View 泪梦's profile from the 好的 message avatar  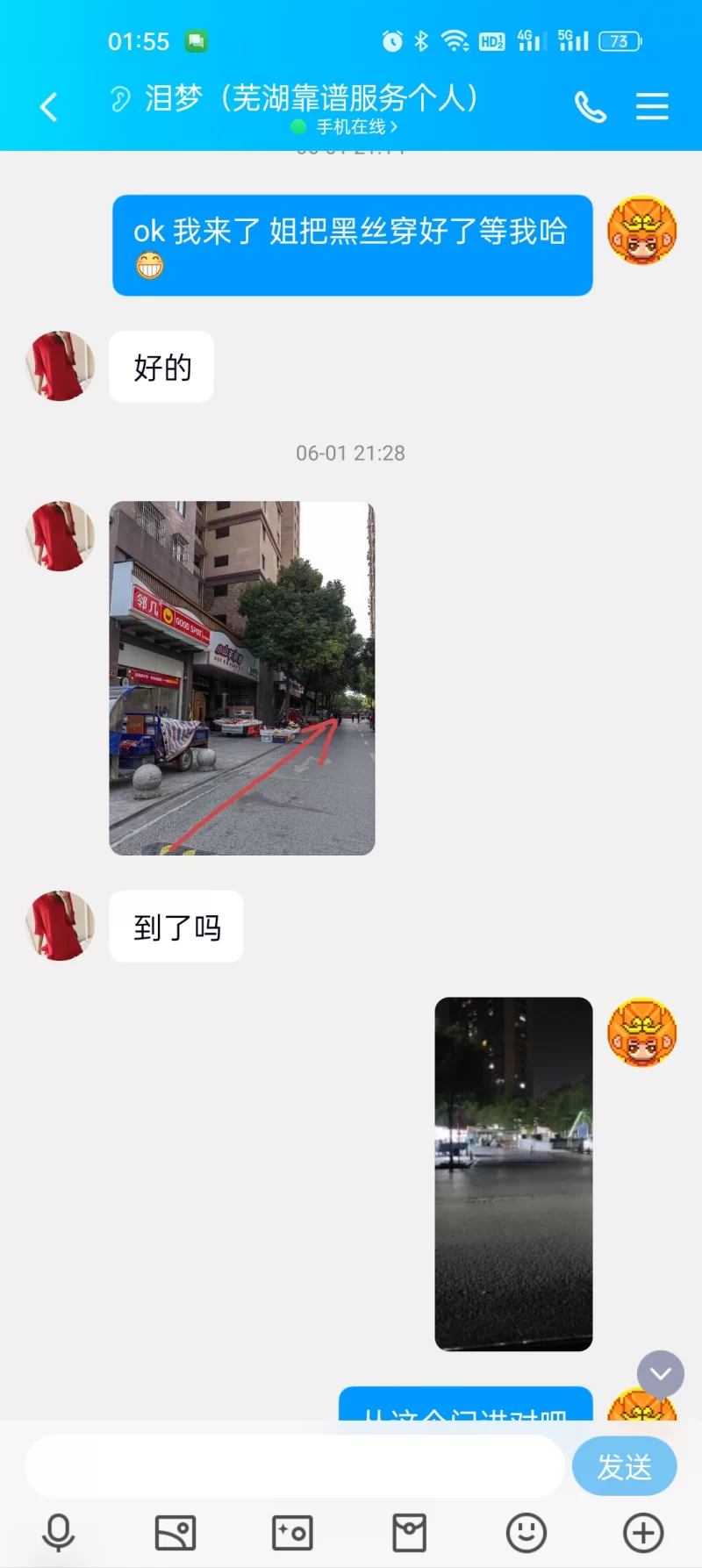60,367
